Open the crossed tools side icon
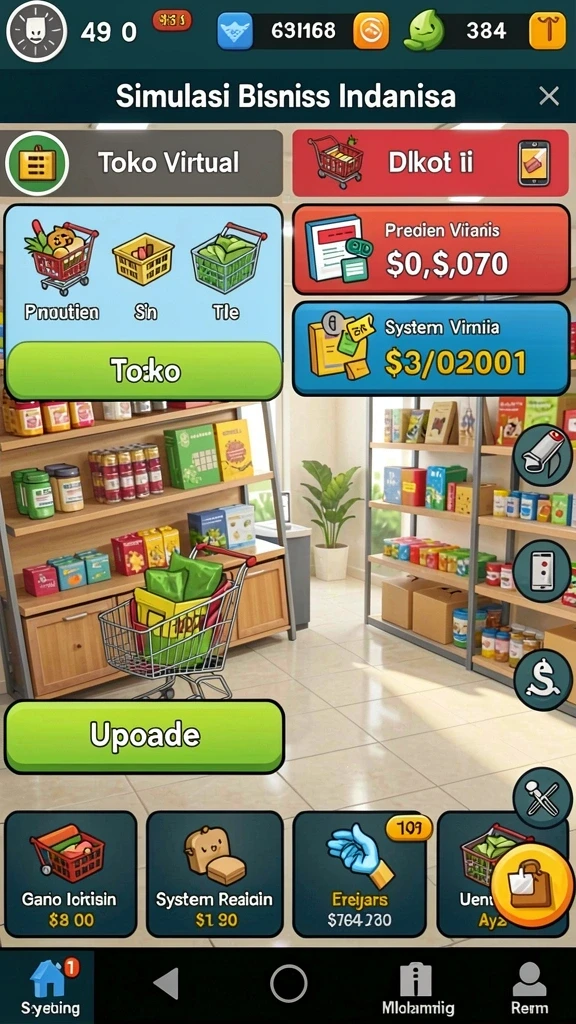Screen dimensions: 576x1024 (x=543, y=798)
